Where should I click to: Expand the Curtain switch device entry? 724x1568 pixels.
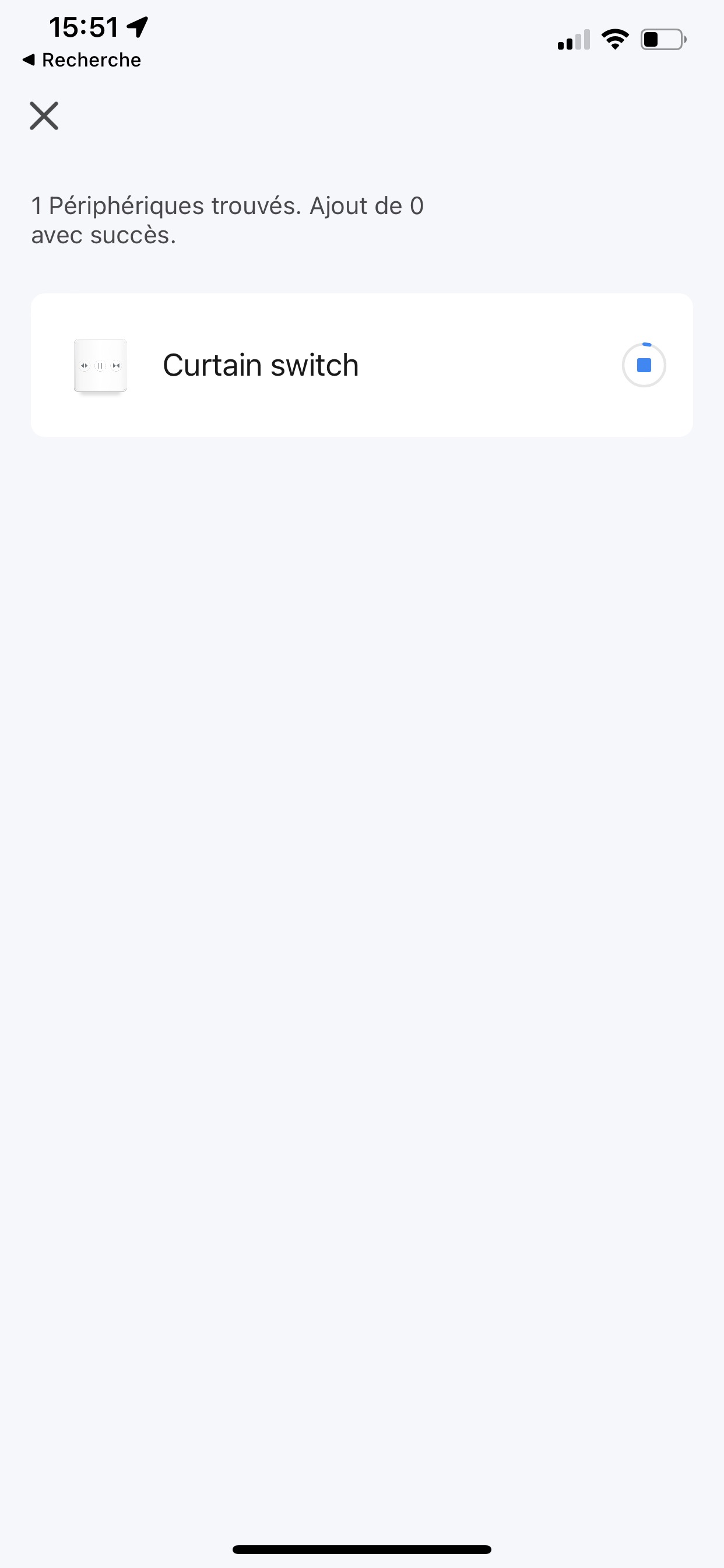point(362,365)
